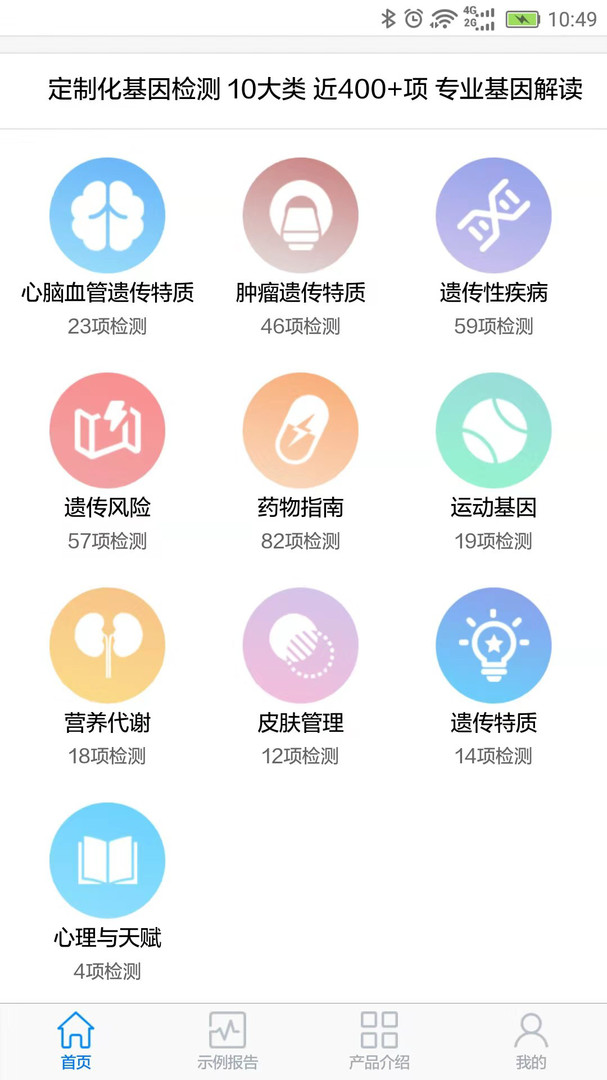This screenshot has width=607, height=1080.
Task: Switch to the 产品介绍 tab
Action: [379, 1040]
